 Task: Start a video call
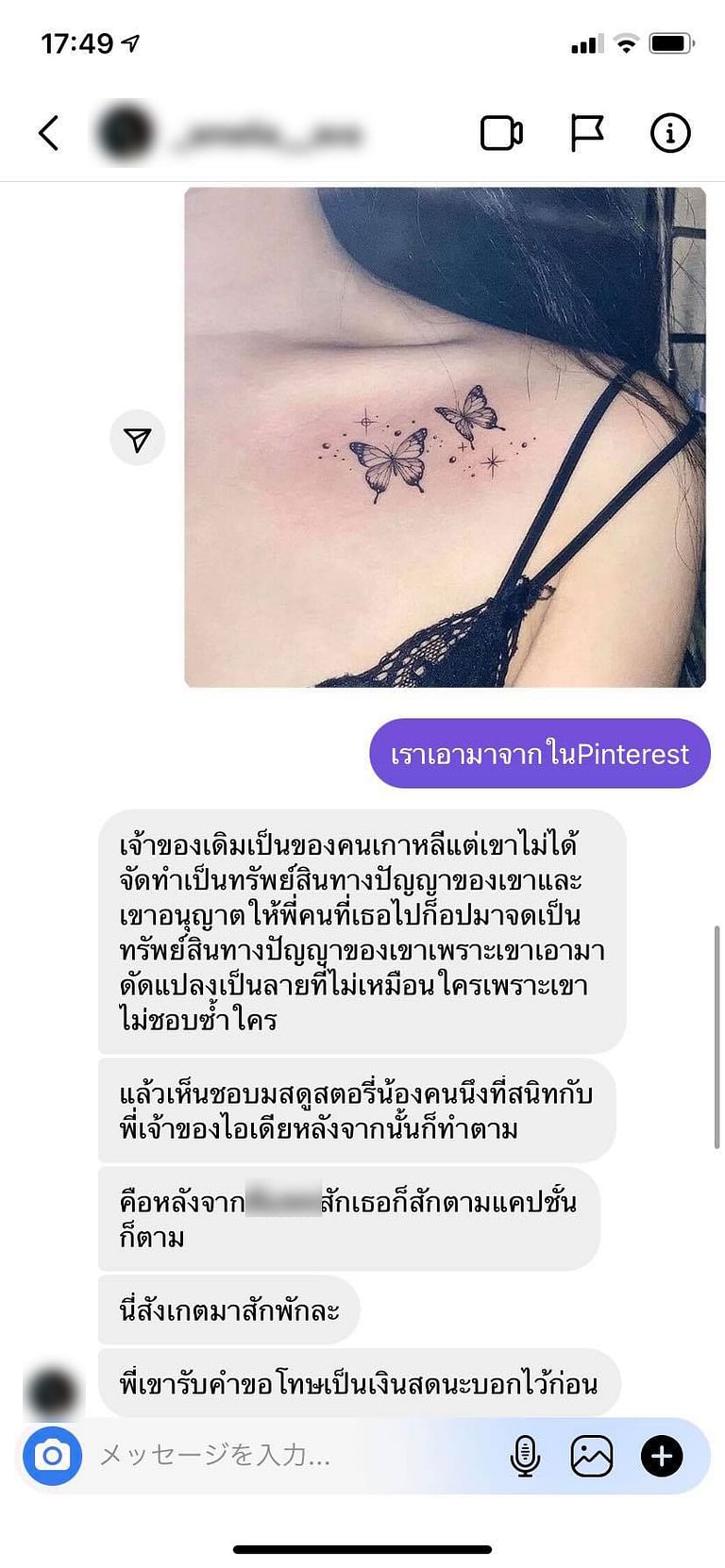click(501, 133)
